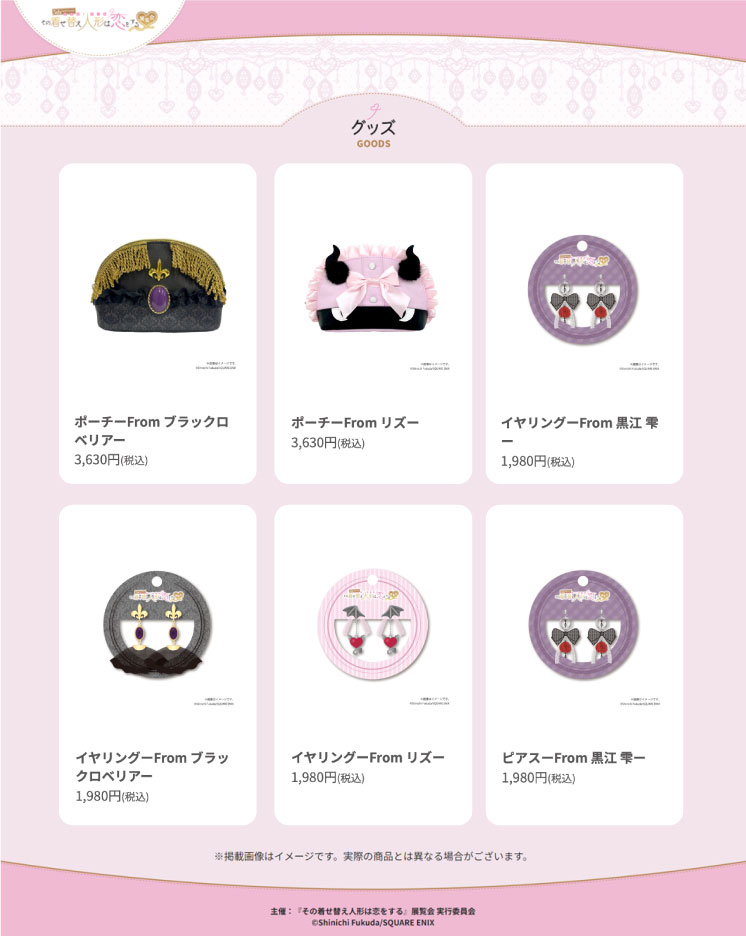View the イヤリング From リズ product card
The image size is (746, 936).
pyautogui.click(x=373, y=664)
